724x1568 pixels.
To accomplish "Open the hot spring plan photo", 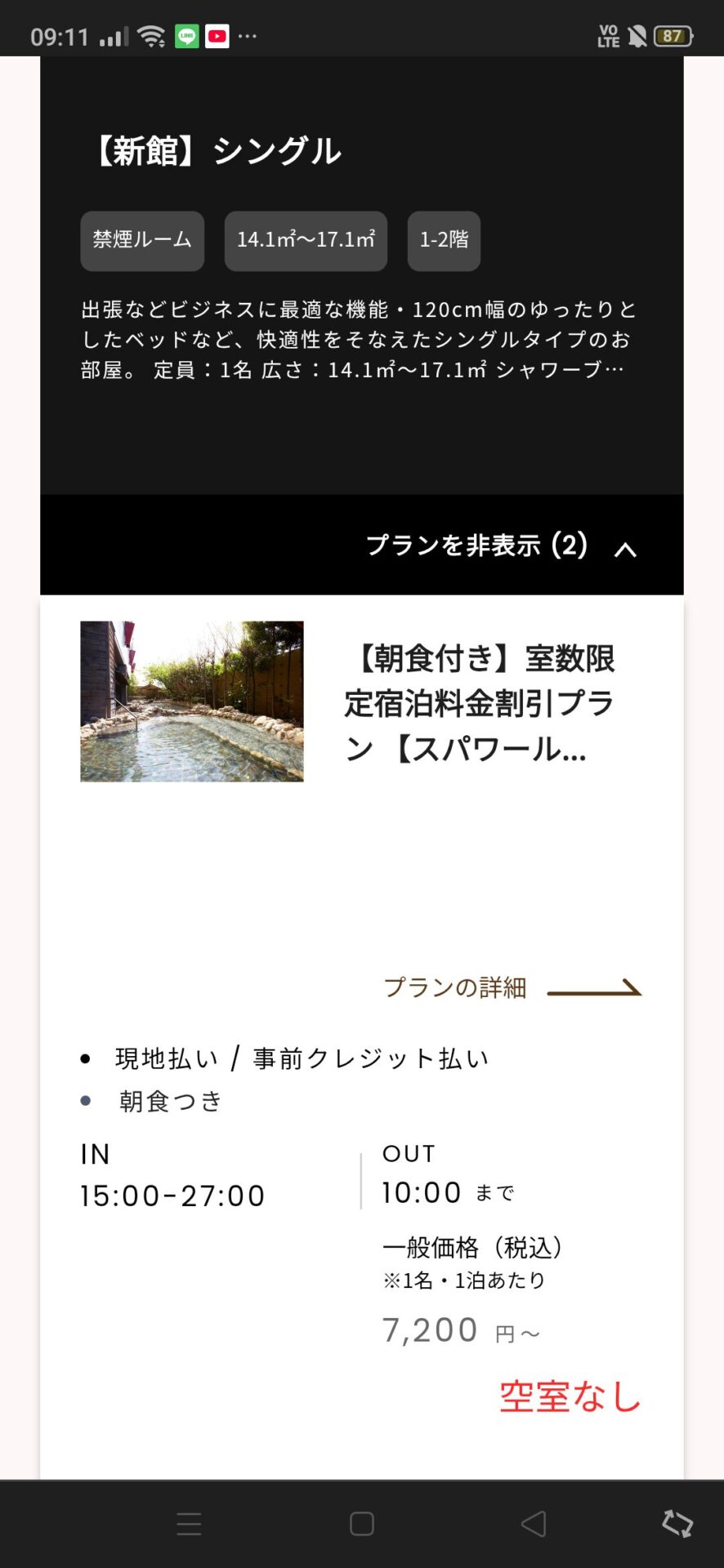I will coord(192,702).
